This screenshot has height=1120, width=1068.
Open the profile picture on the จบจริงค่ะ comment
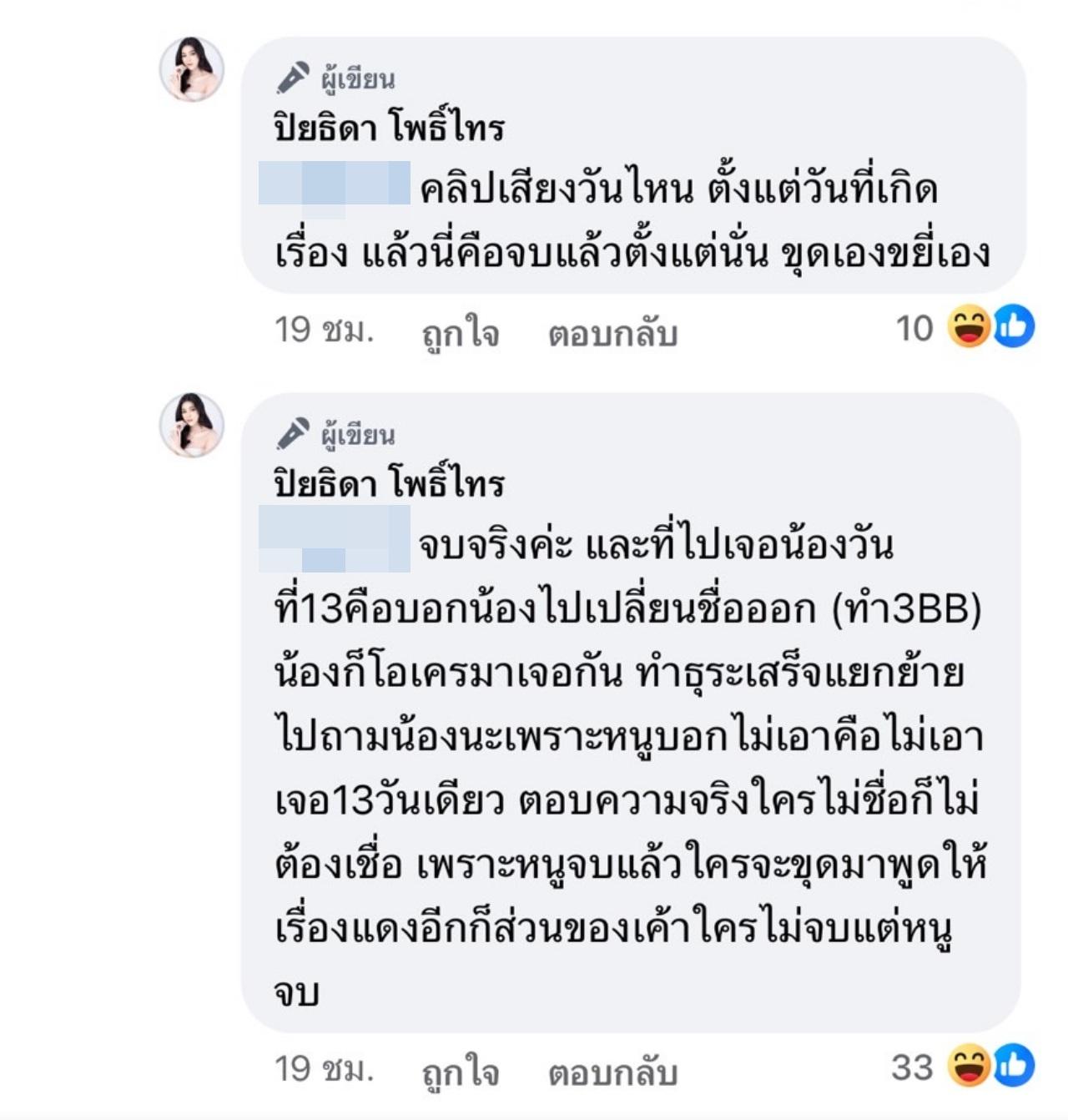pos(192,426)
